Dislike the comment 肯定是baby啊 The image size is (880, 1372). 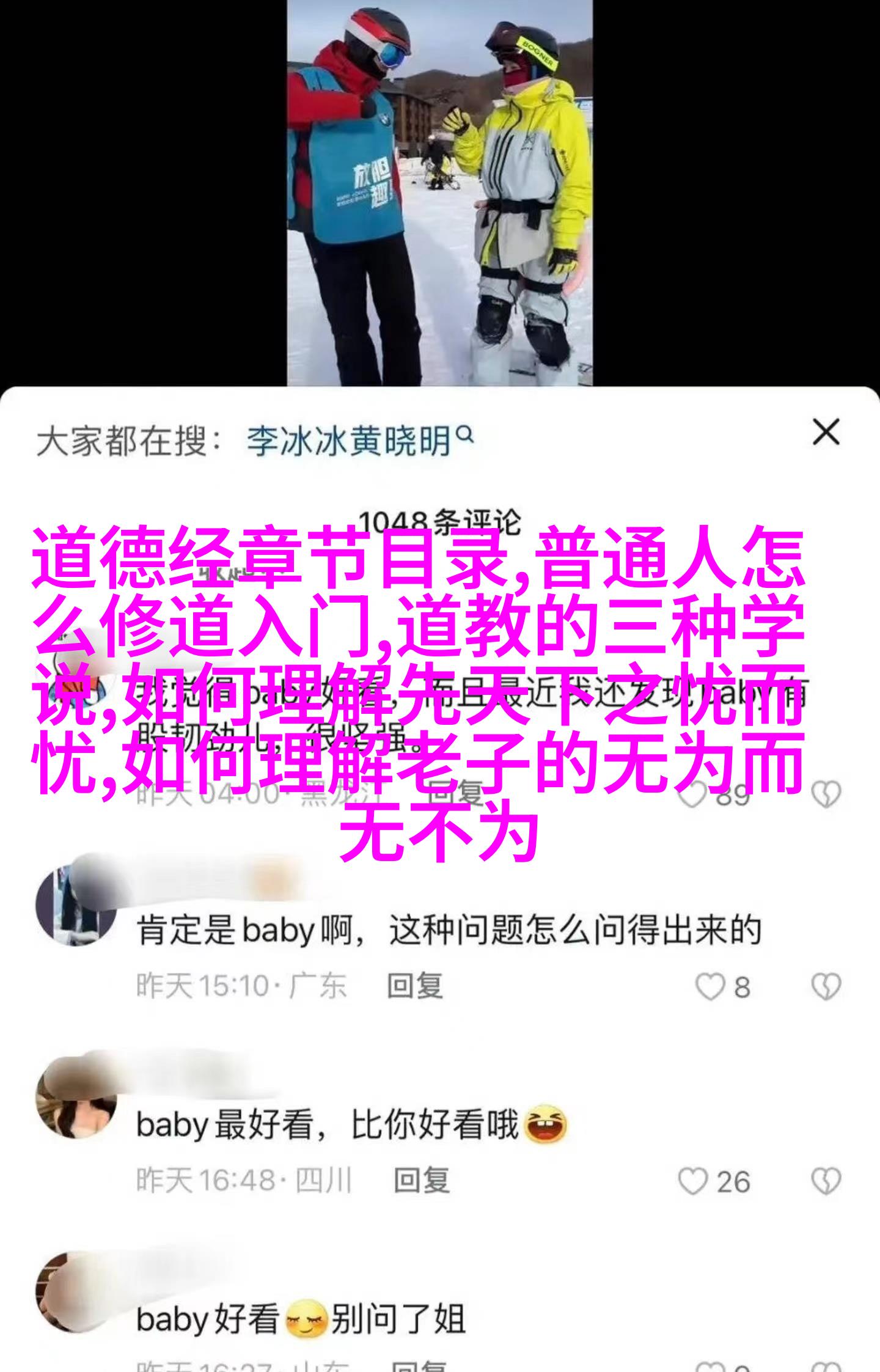[826, 986]
